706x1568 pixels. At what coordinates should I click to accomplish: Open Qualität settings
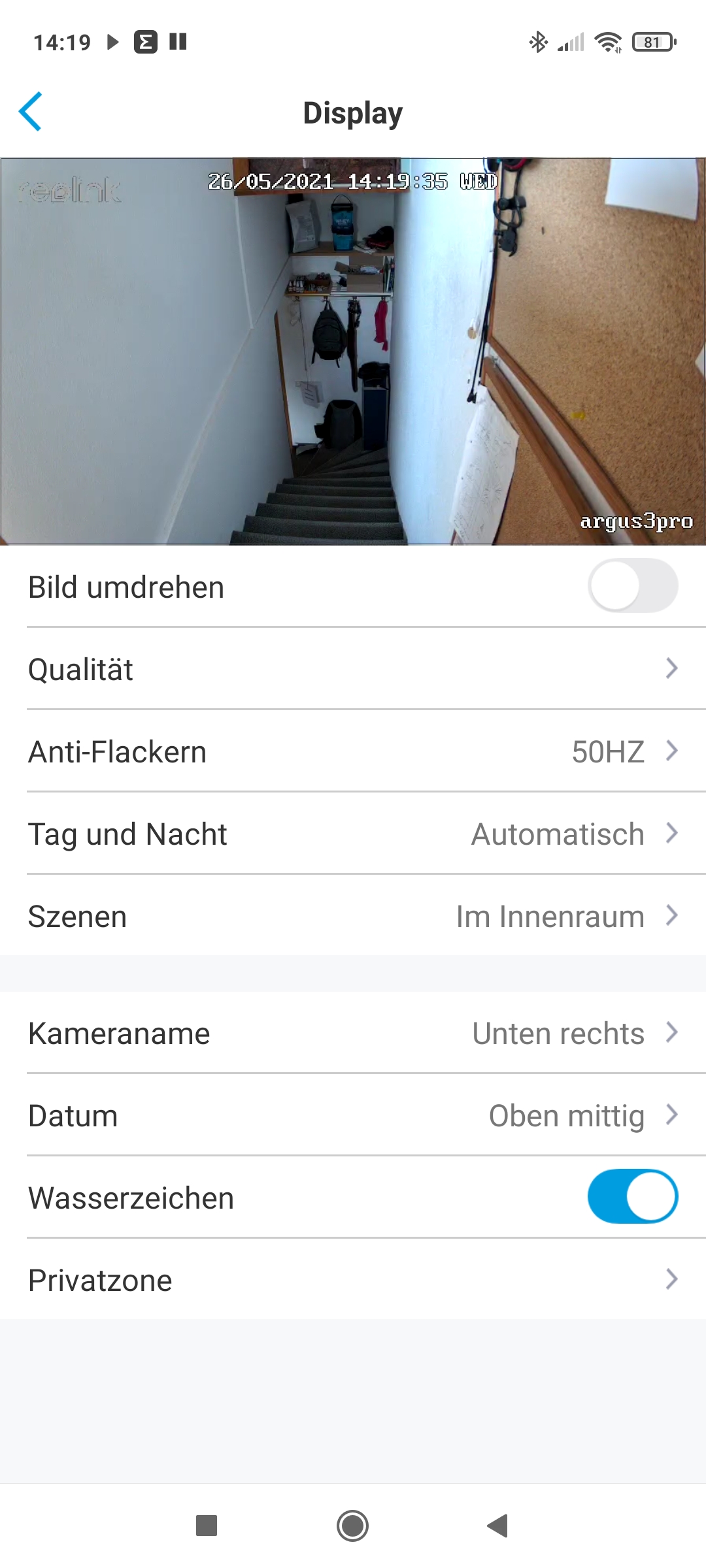tap(353, 669)
